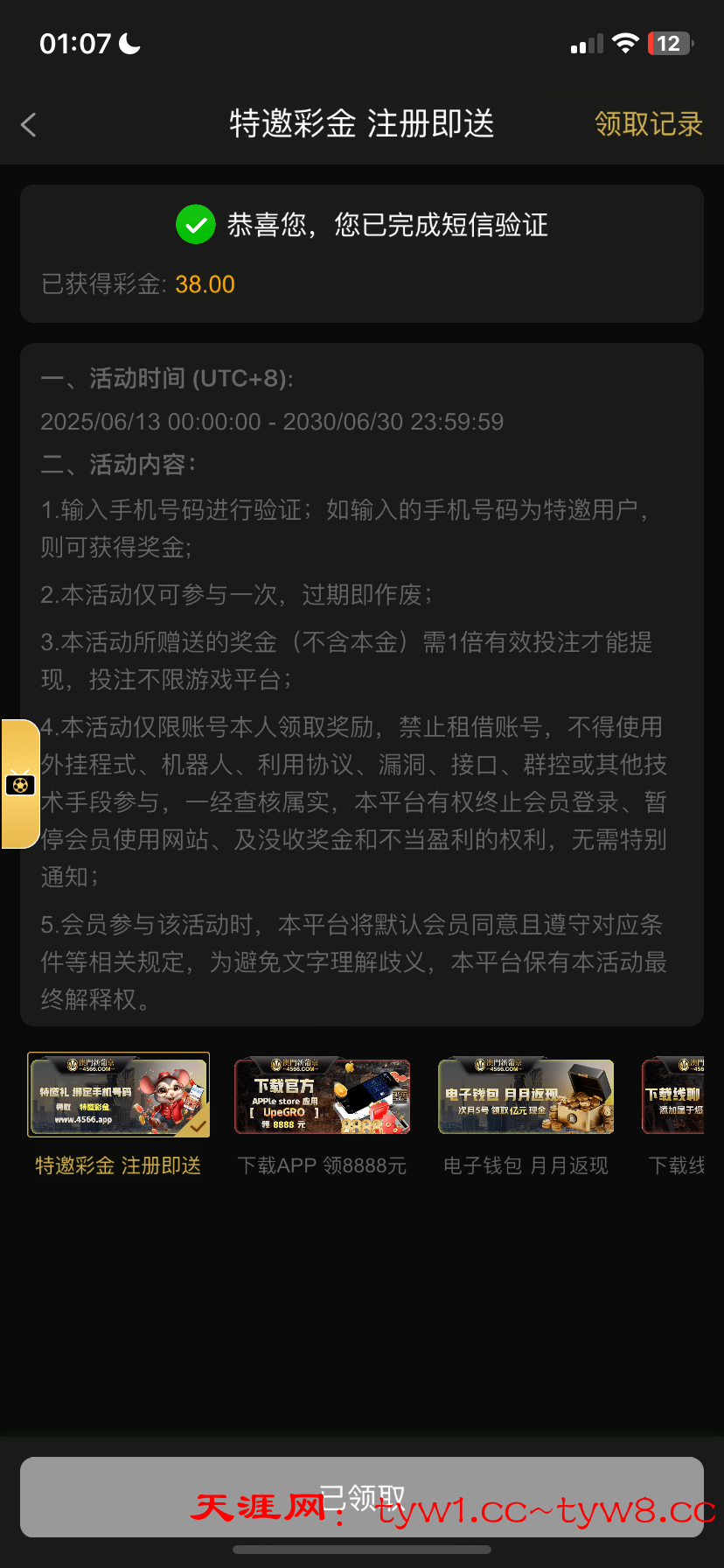
Task: Tap the 已领取 button at the bottom
Action: pos(362,1497)
